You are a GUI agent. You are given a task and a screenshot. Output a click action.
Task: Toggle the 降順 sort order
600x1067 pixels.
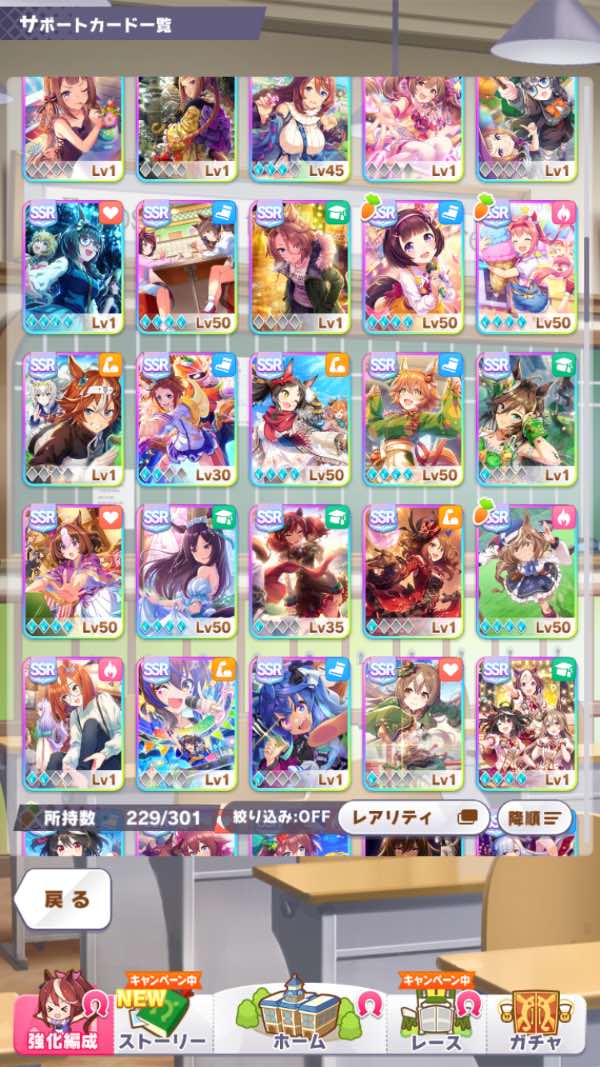[x=534, y=818]
